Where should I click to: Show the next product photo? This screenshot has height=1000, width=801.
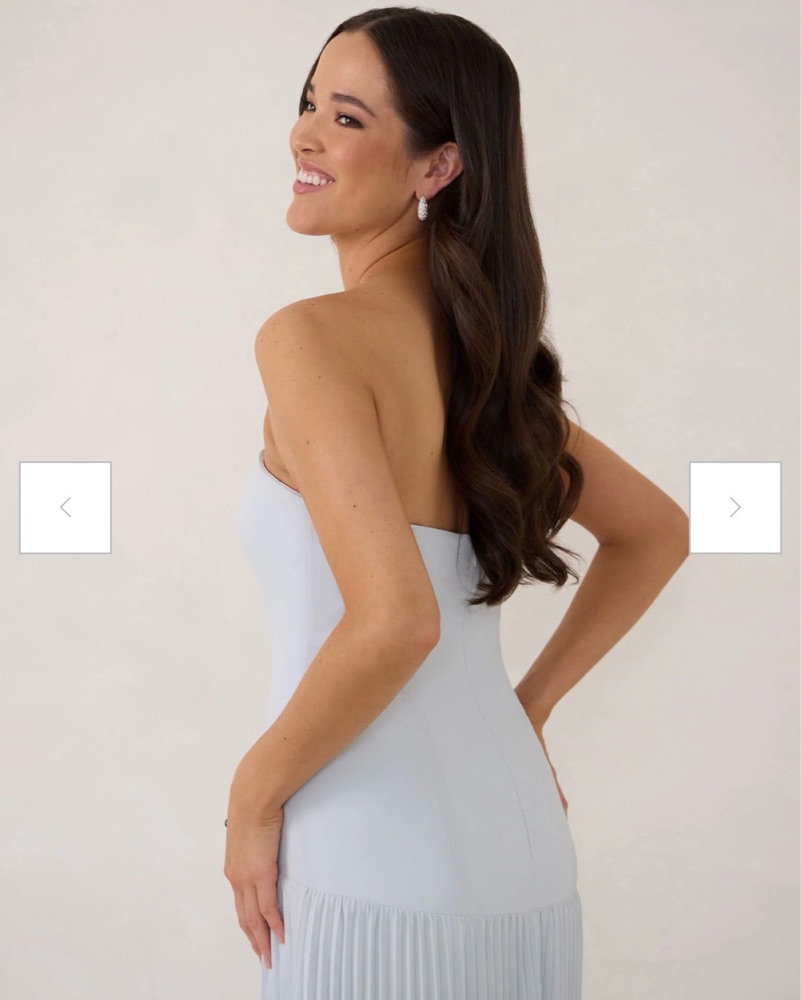(735, 507)
